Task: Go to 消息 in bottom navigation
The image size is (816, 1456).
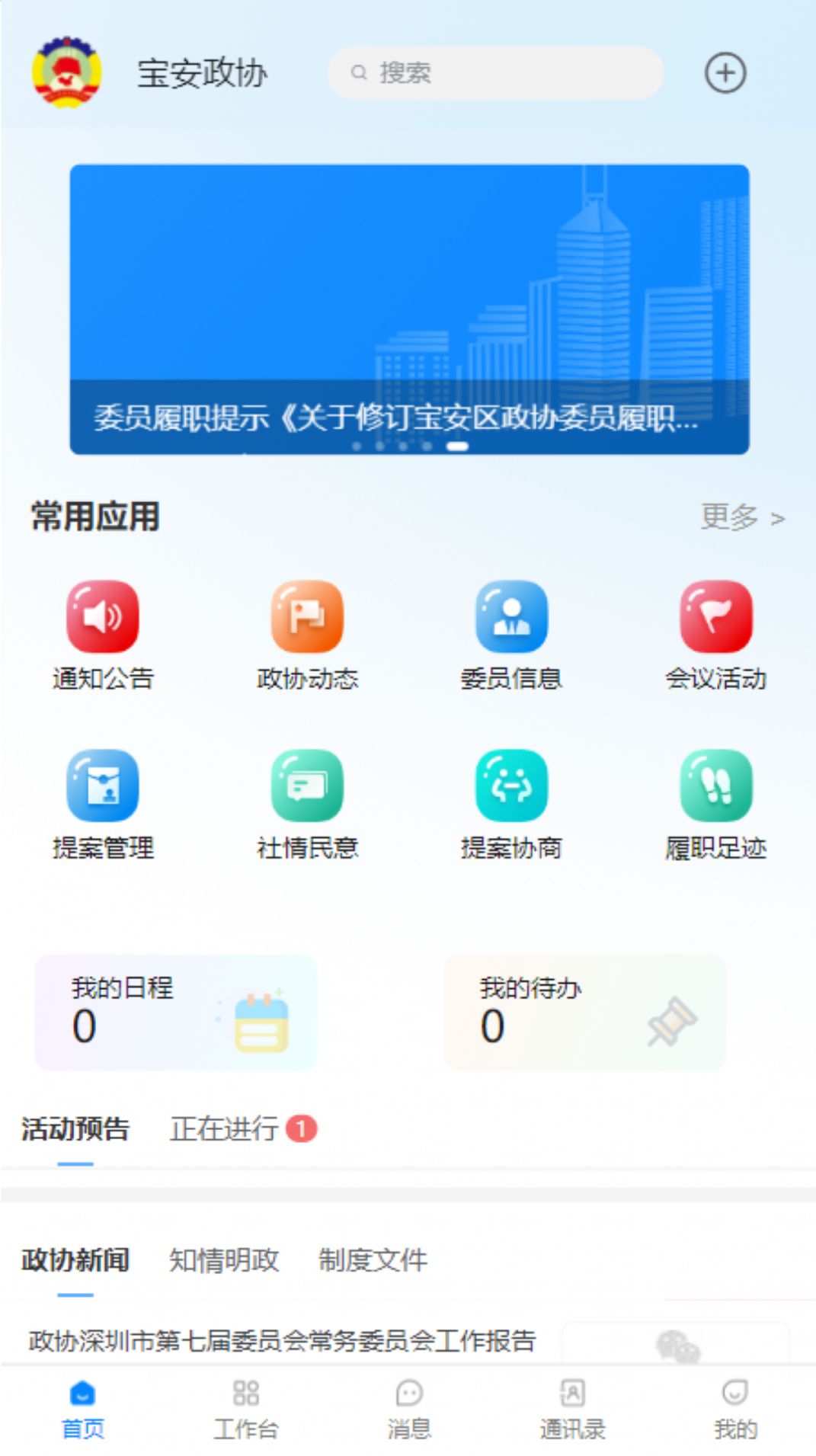Action: coord(409,1410)
